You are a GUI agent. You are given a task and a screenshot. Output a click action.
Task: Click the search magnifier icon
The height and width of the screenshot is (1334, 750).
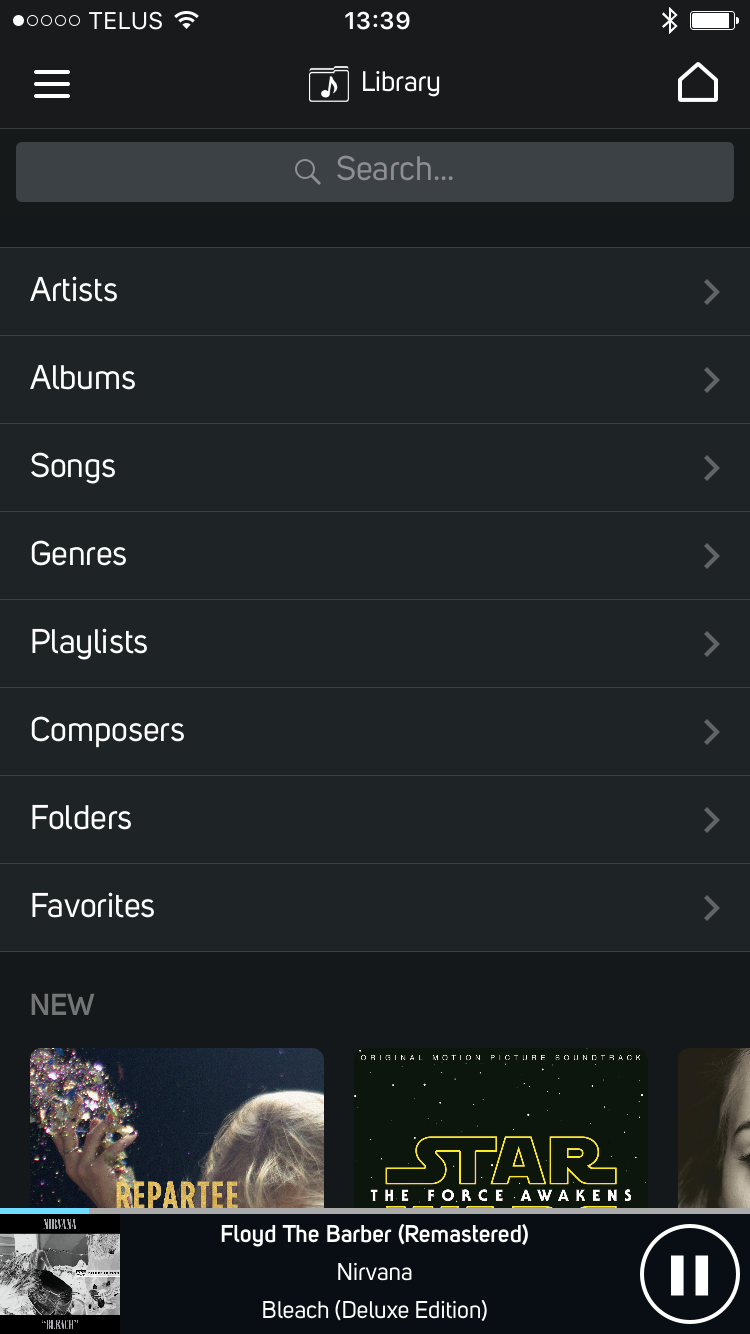coord(307,170)
